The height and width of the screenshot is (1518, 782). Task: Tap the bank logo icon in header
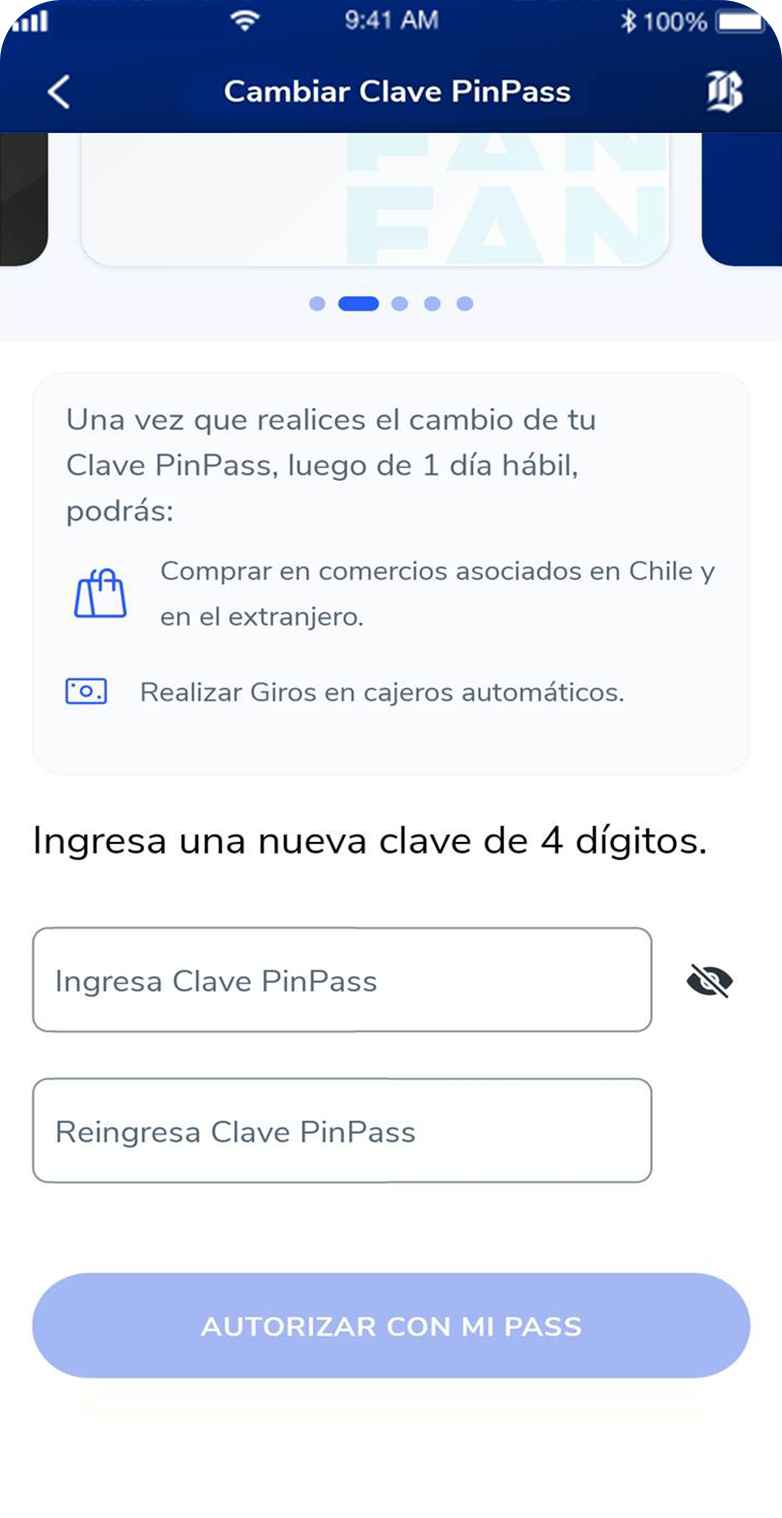pyautogui.click(x=724, y=92)
